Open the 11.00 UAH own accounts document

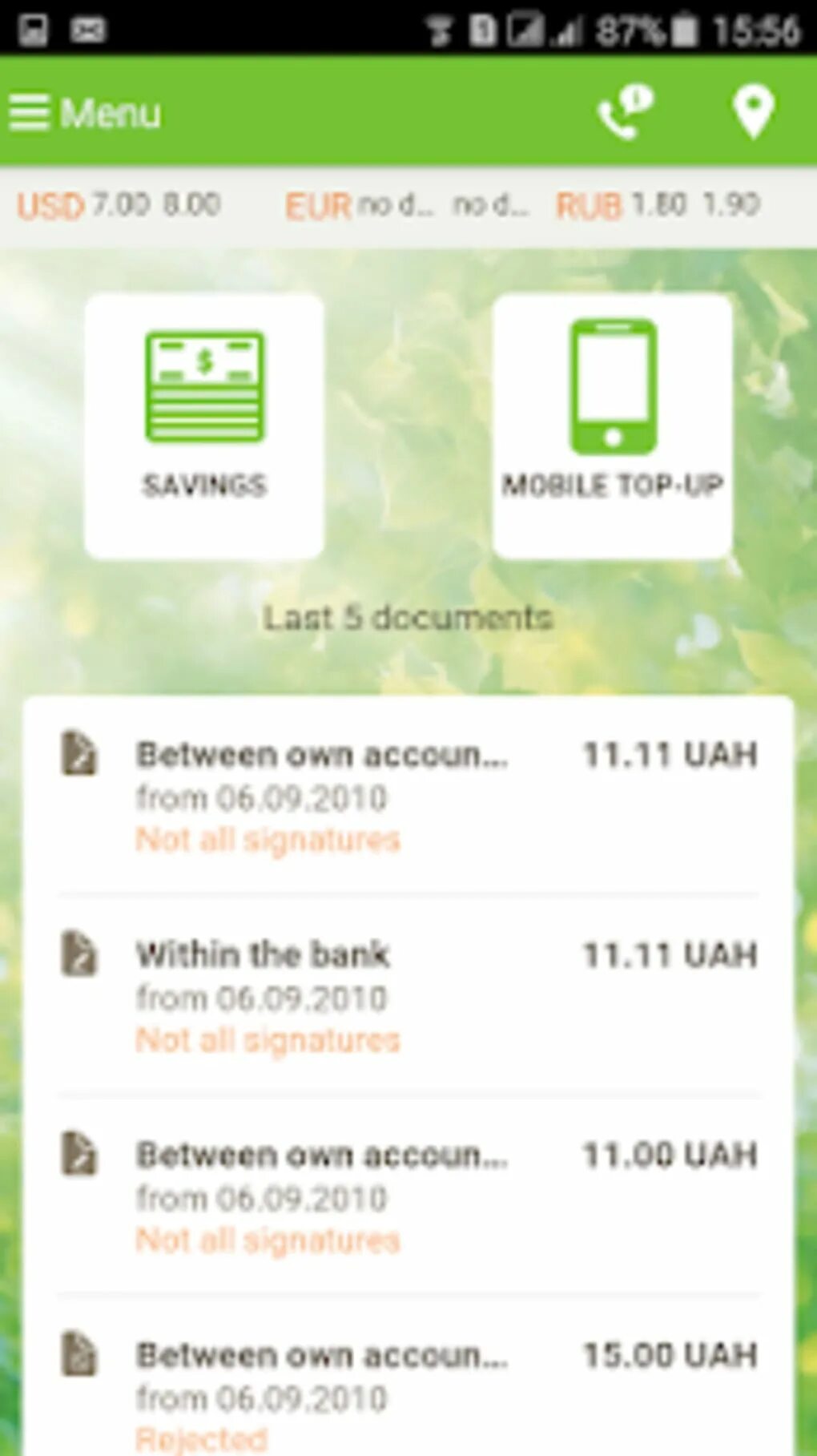click(408, 1194)
